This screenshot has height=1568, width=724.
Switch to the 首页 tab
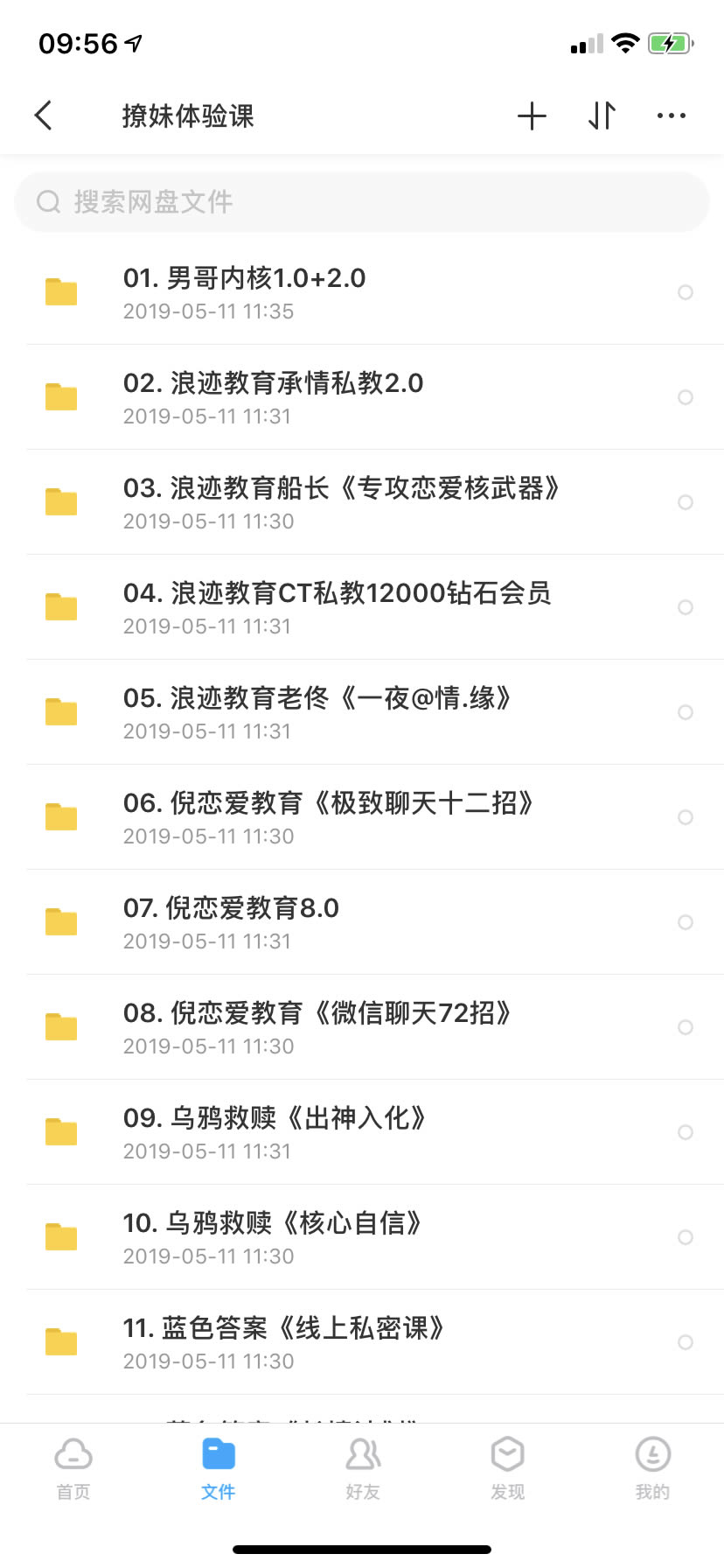point(73,1468)
